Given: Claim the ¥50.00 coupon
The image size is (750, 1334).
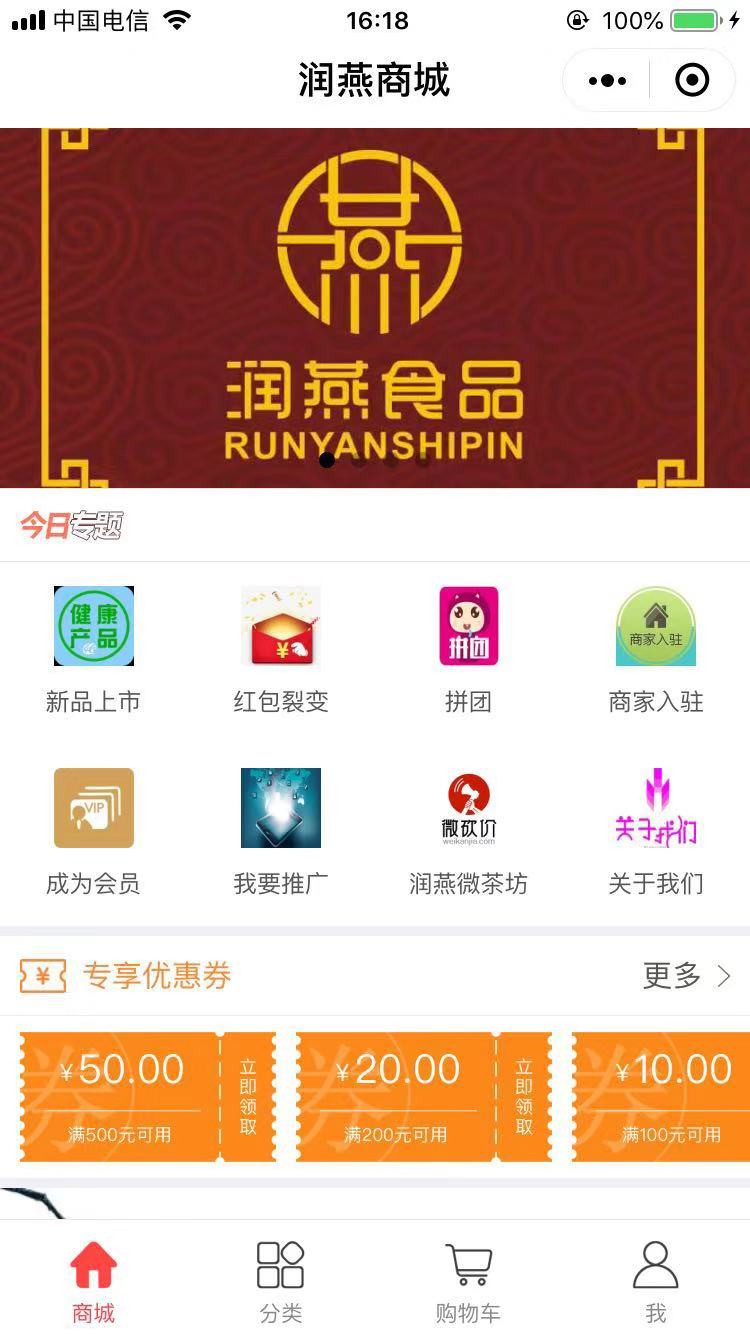Looking at the screenshot, I should 248,1097.
